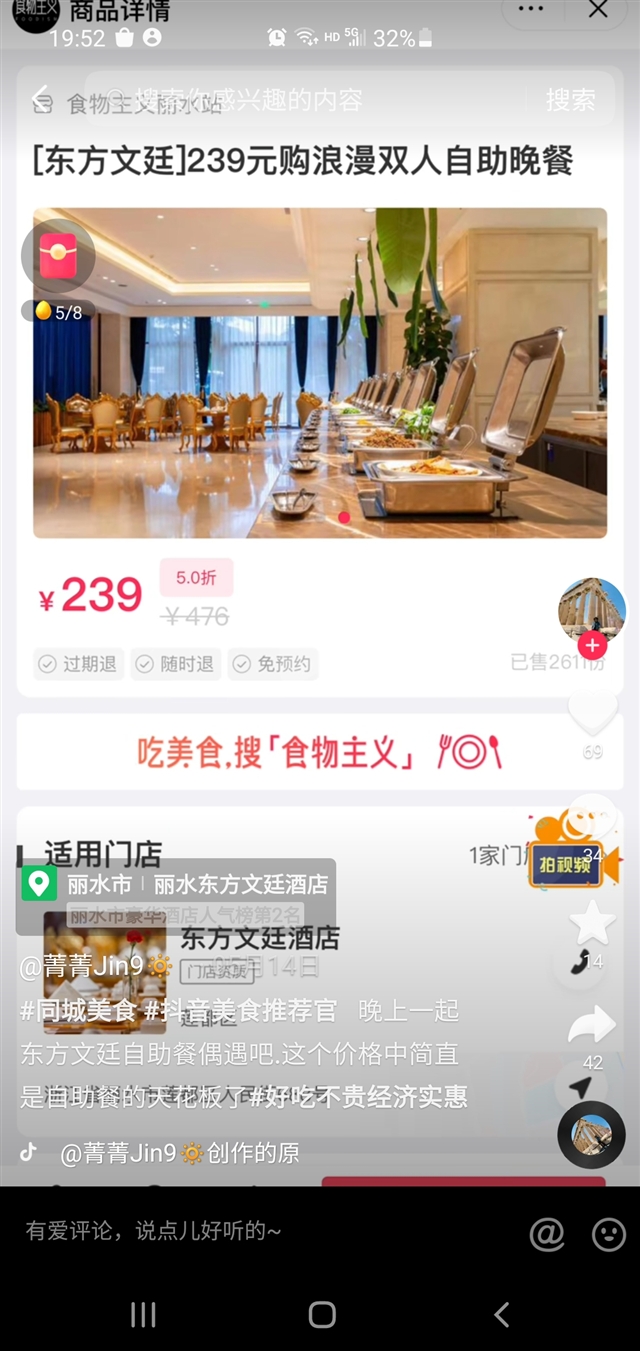This screenshot has height=1351, width=640.
Task: Add the video to favorites with the star
Action: pos(592,923)
